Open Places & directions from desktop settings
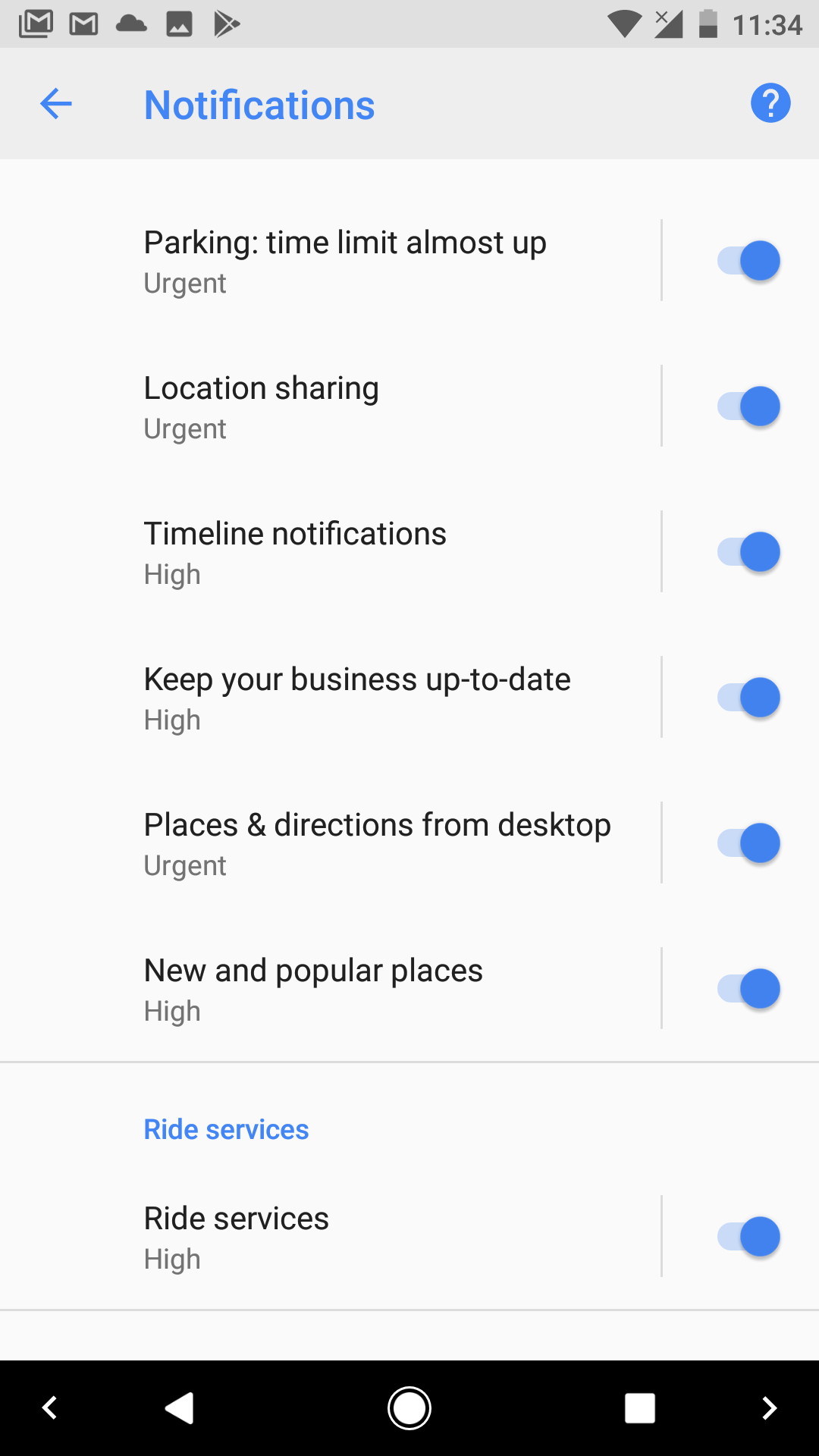Screen dimensions: 819x1456 pos(377,843)
